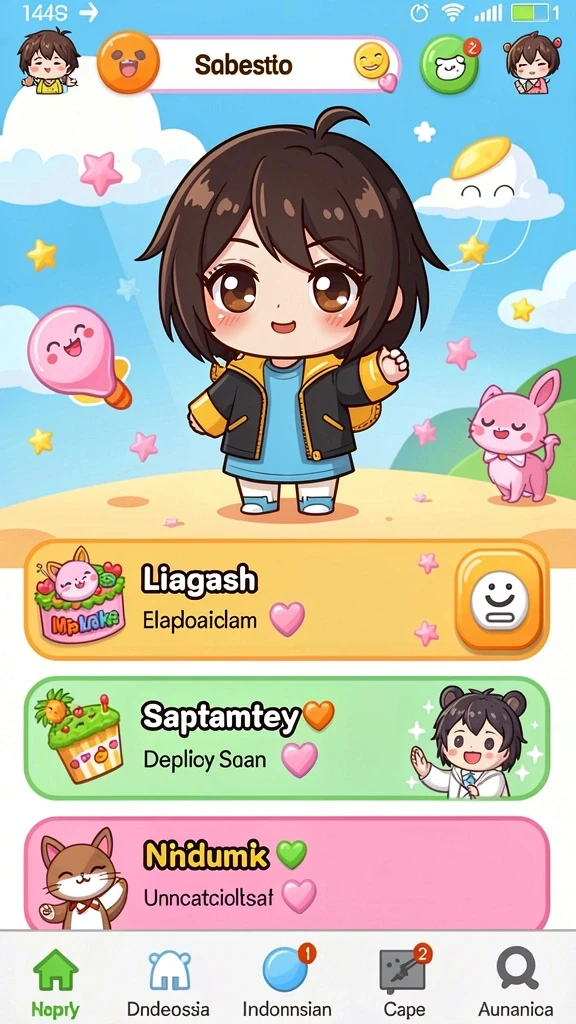Switch to the Noprly home tab
The width and height of the screenshot is (576, 1024).
[56, 983]
